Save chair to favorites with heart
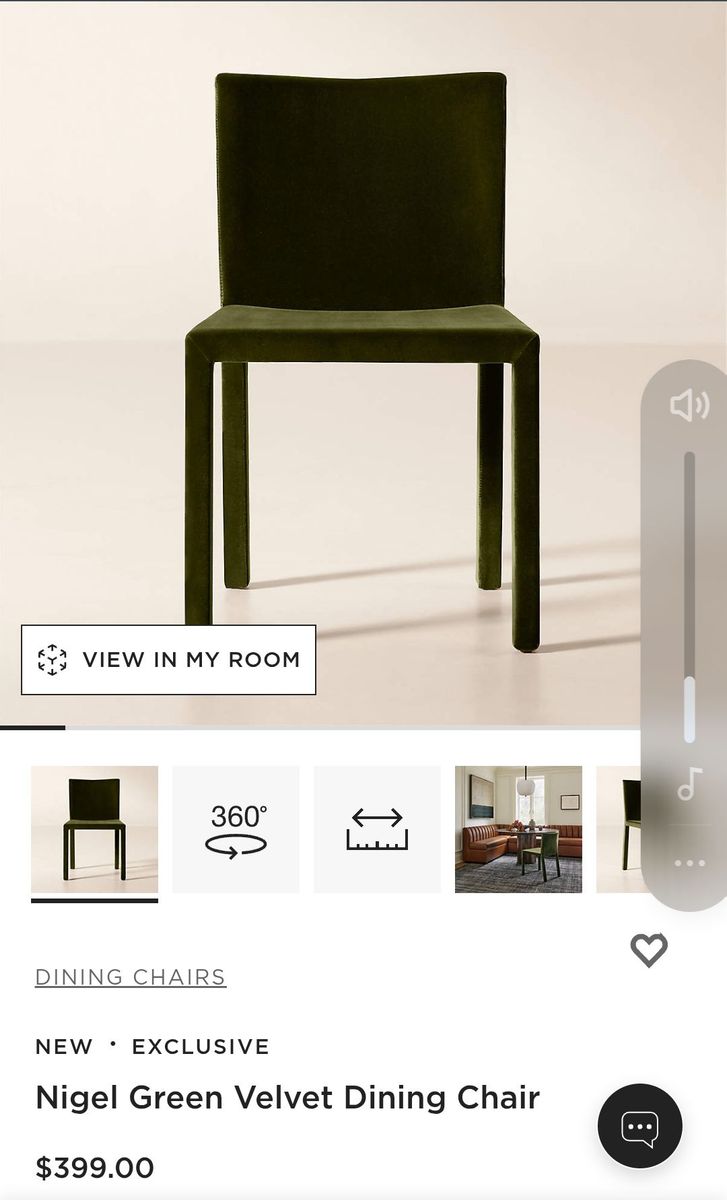Viewport: 727px width, 1200px height. [648, 950]
